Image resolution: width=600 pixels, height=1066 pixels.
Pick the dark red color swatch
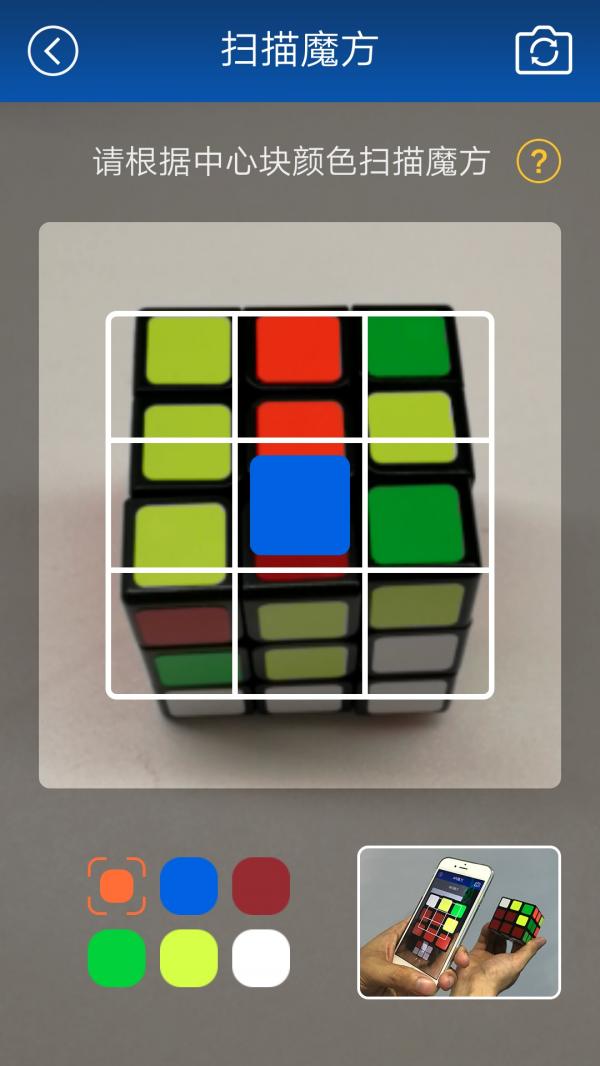[261, 886]
